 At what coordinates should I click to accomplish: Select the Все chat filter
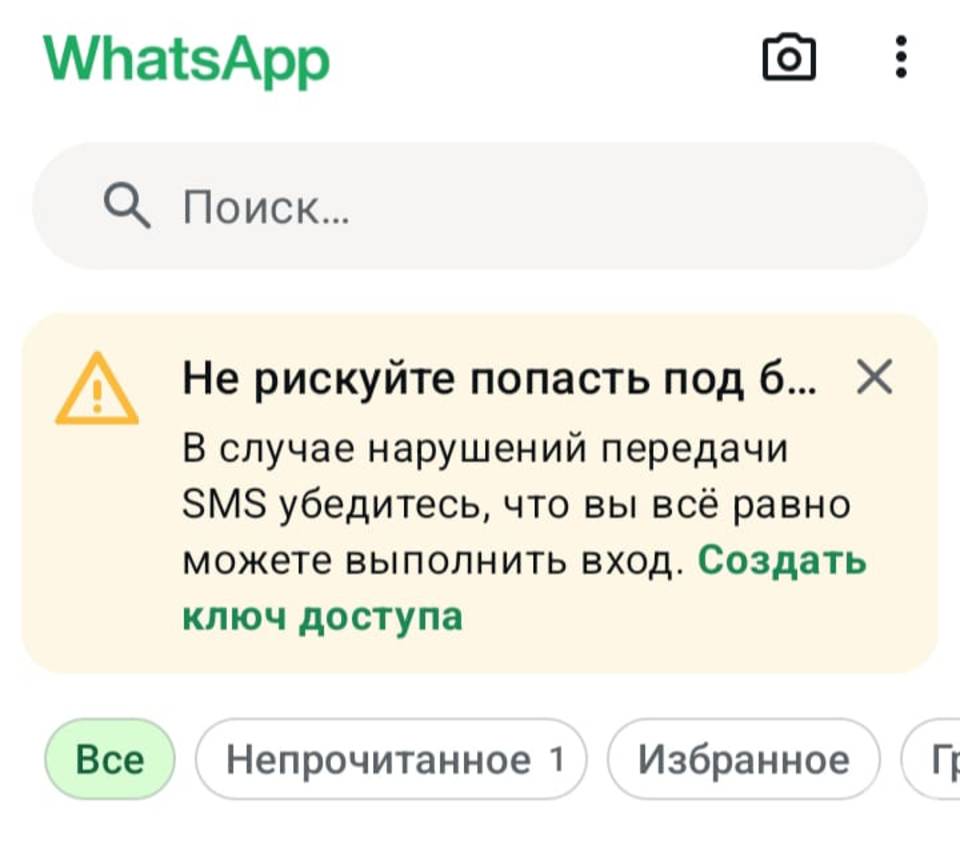[110, 760]
